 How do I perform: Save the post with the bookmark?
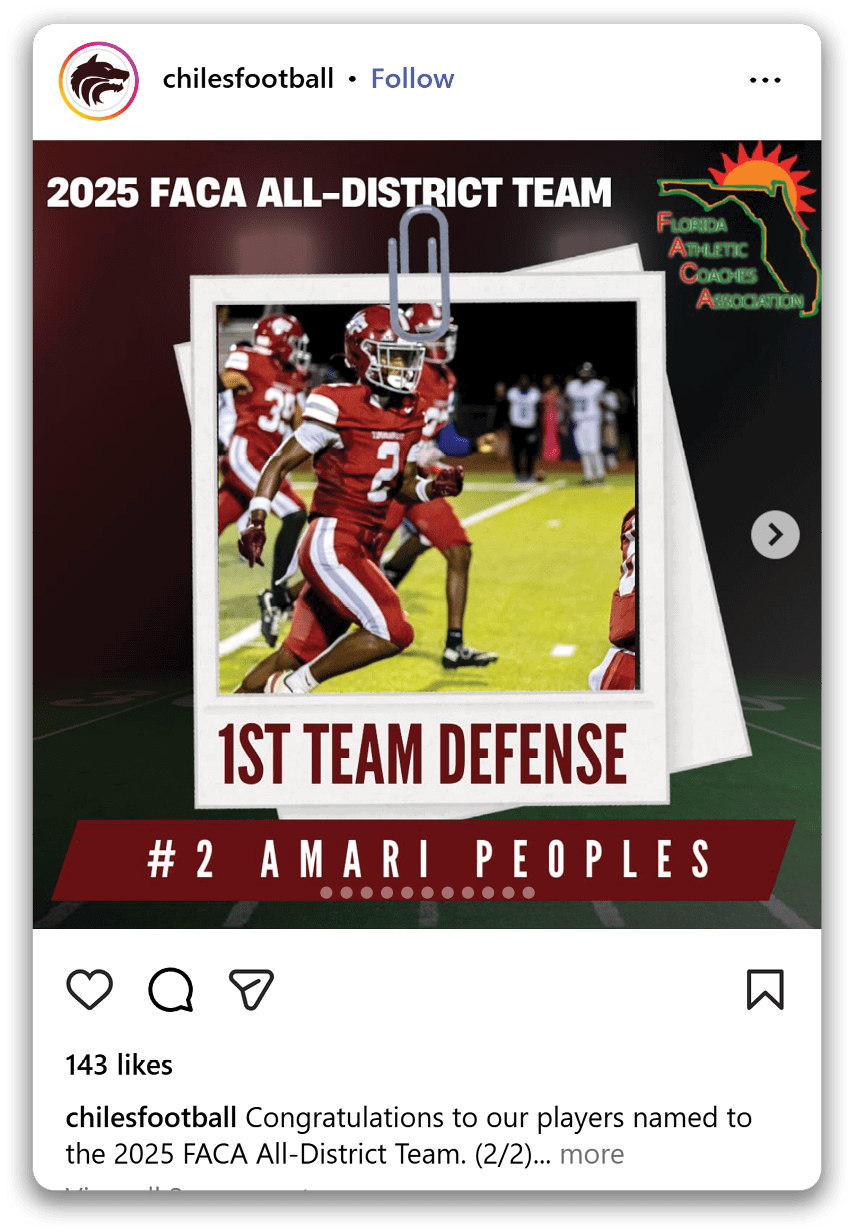click(765, 989)
